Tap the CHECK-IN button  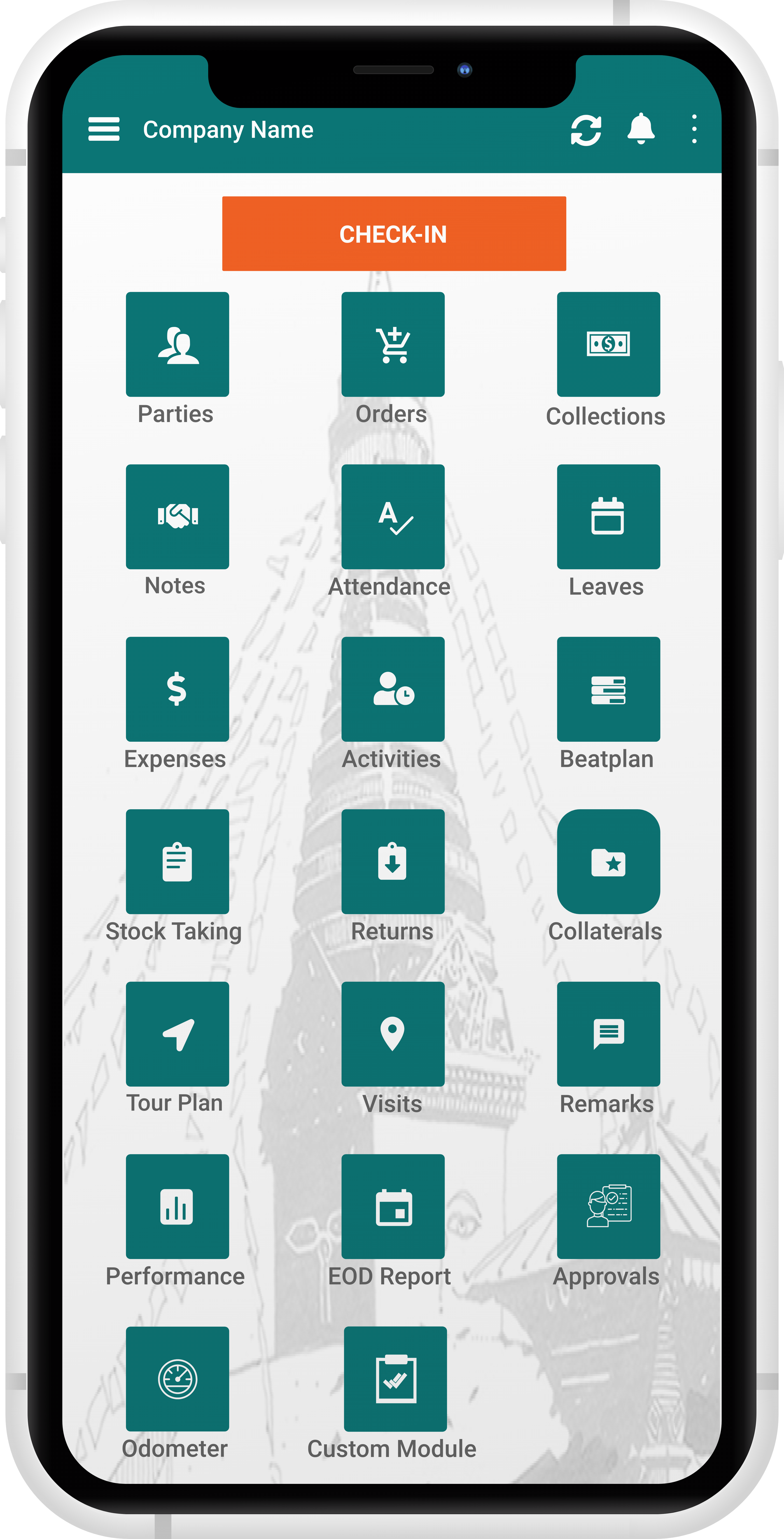click(x=394, y=234)
